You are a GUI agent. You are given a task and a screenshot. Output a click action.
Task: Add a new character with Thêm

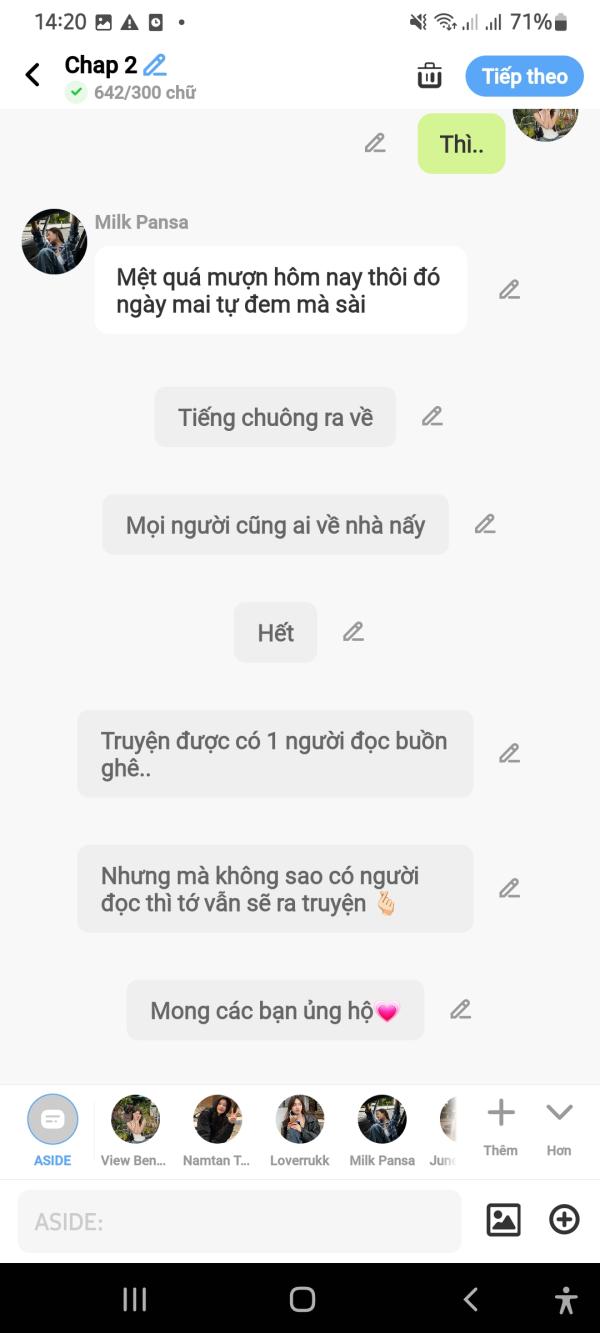(501, 1127)
